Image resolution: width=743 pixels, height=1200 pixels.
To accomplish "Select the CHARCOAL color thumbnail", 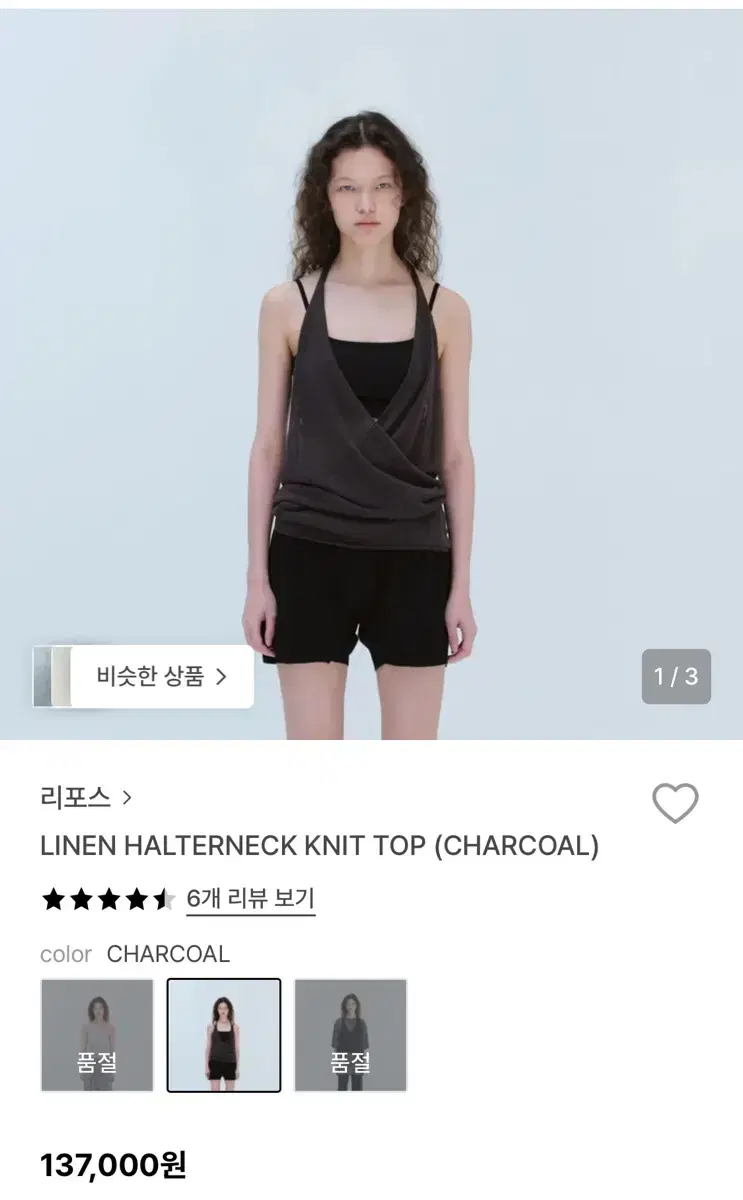I will (x=222, y=1031).
